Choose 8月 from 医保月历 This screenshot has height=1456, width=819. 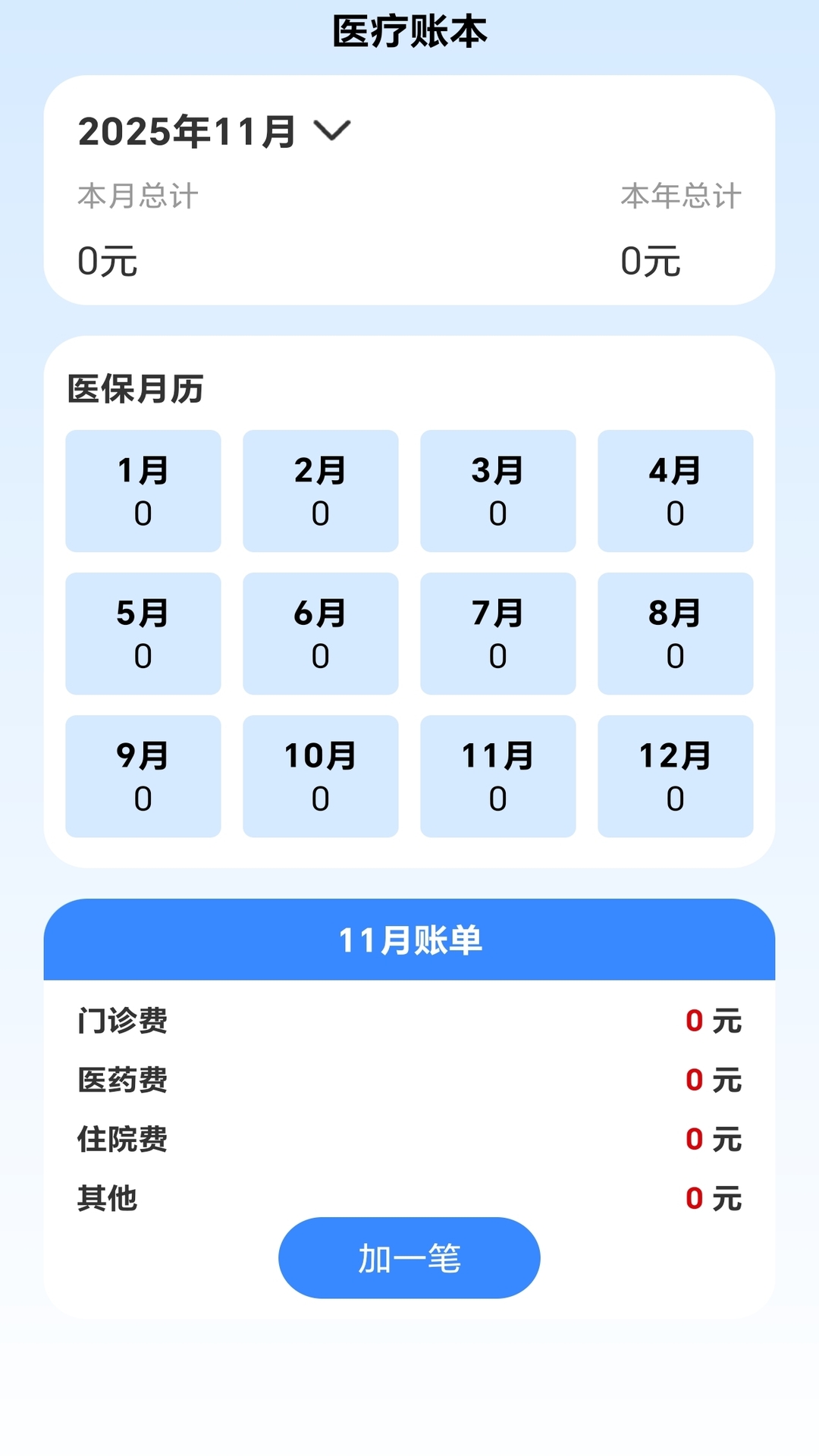(x=675, y=633)
